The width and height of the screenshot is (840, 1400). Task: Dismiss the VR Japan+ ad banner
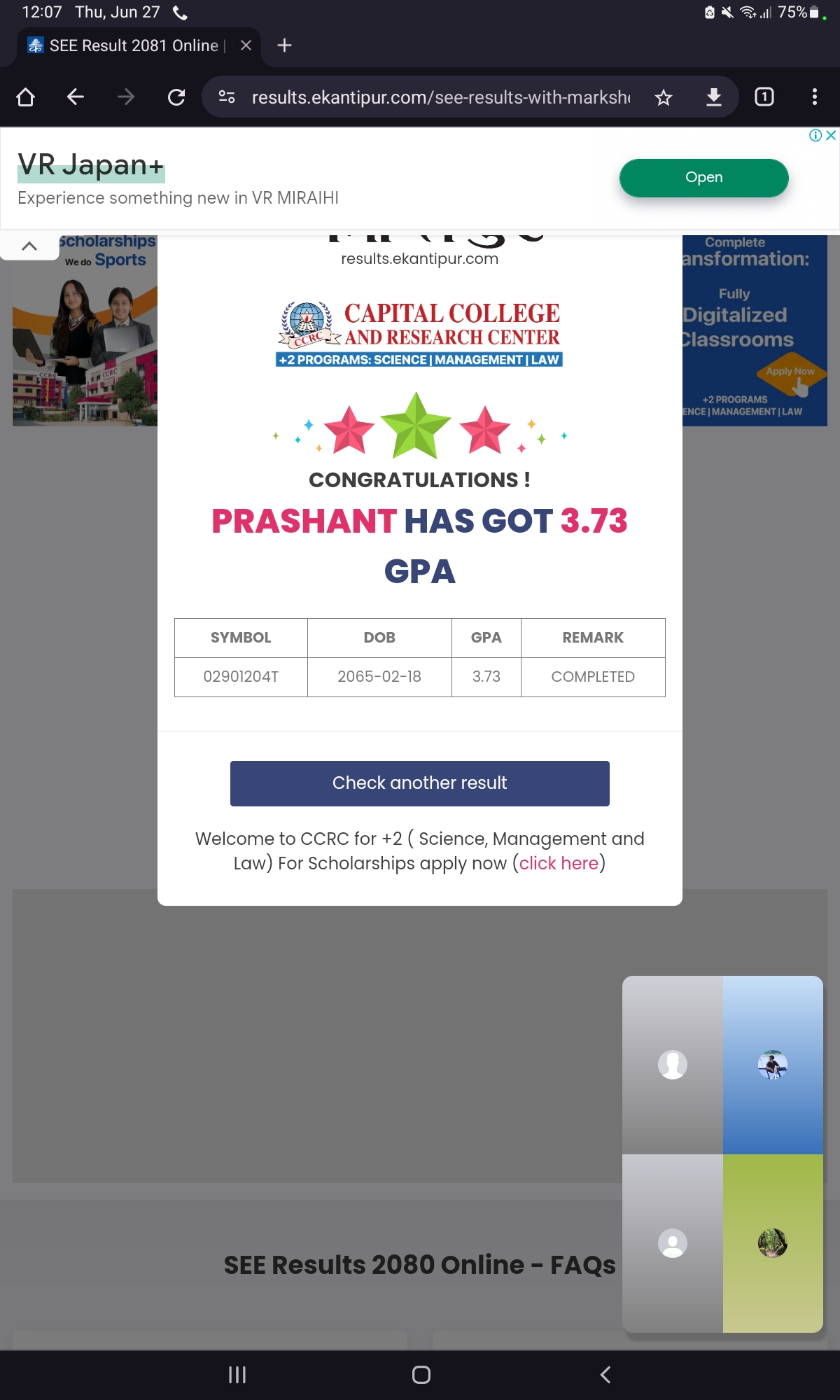click(x=831, y=135)
